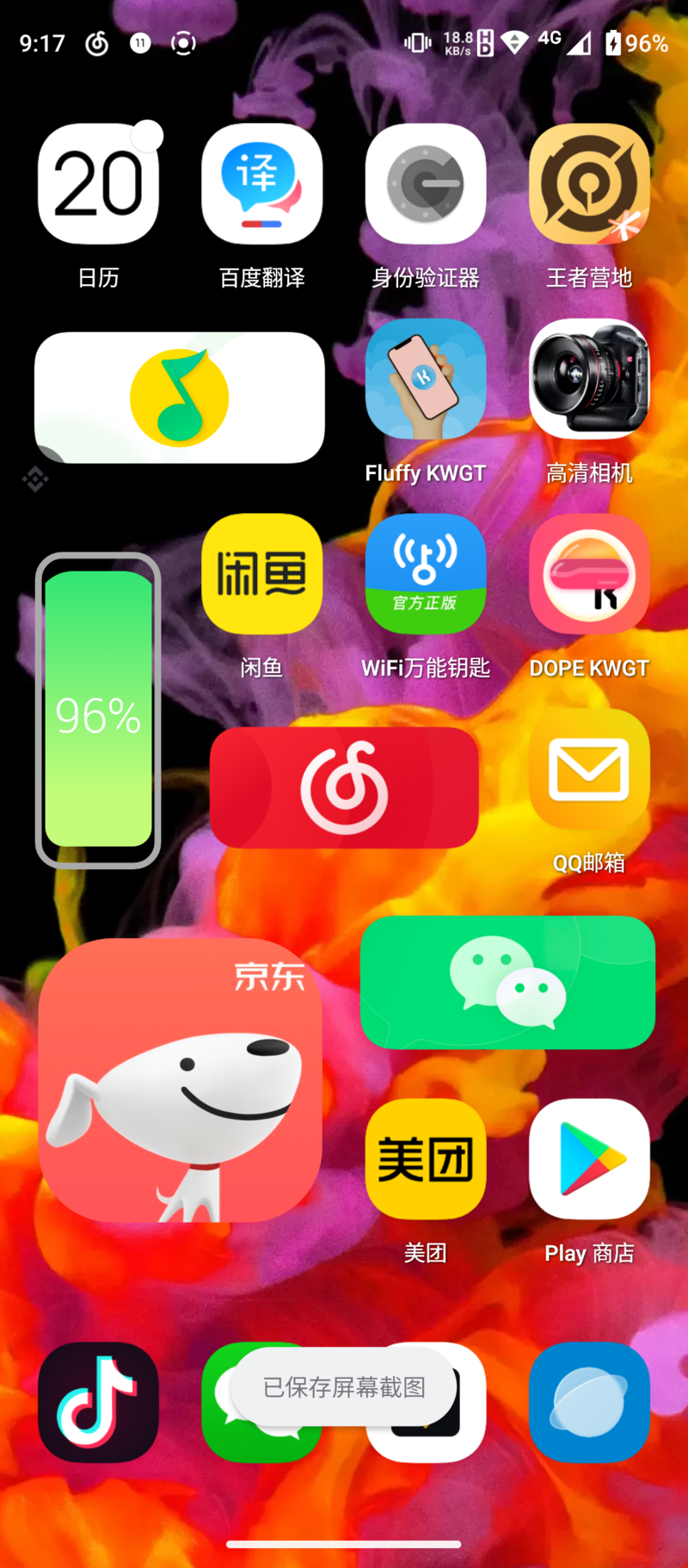The width and height of the screenshot is (688, 1568).
Task: Tap the red NetEase Cloud Music widget
Action: [x=344, y=787]
